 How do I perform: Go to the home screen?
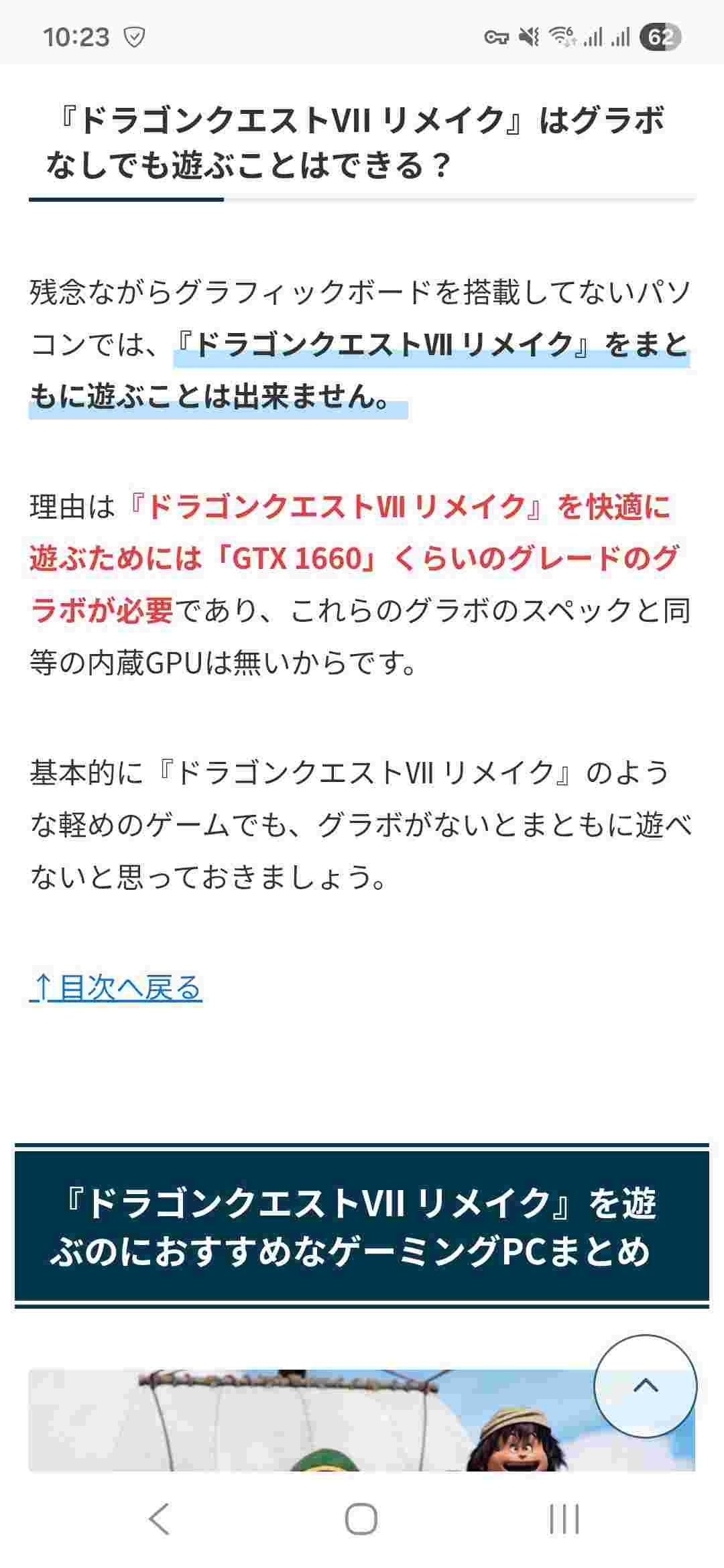click(x=361, y=1518)
